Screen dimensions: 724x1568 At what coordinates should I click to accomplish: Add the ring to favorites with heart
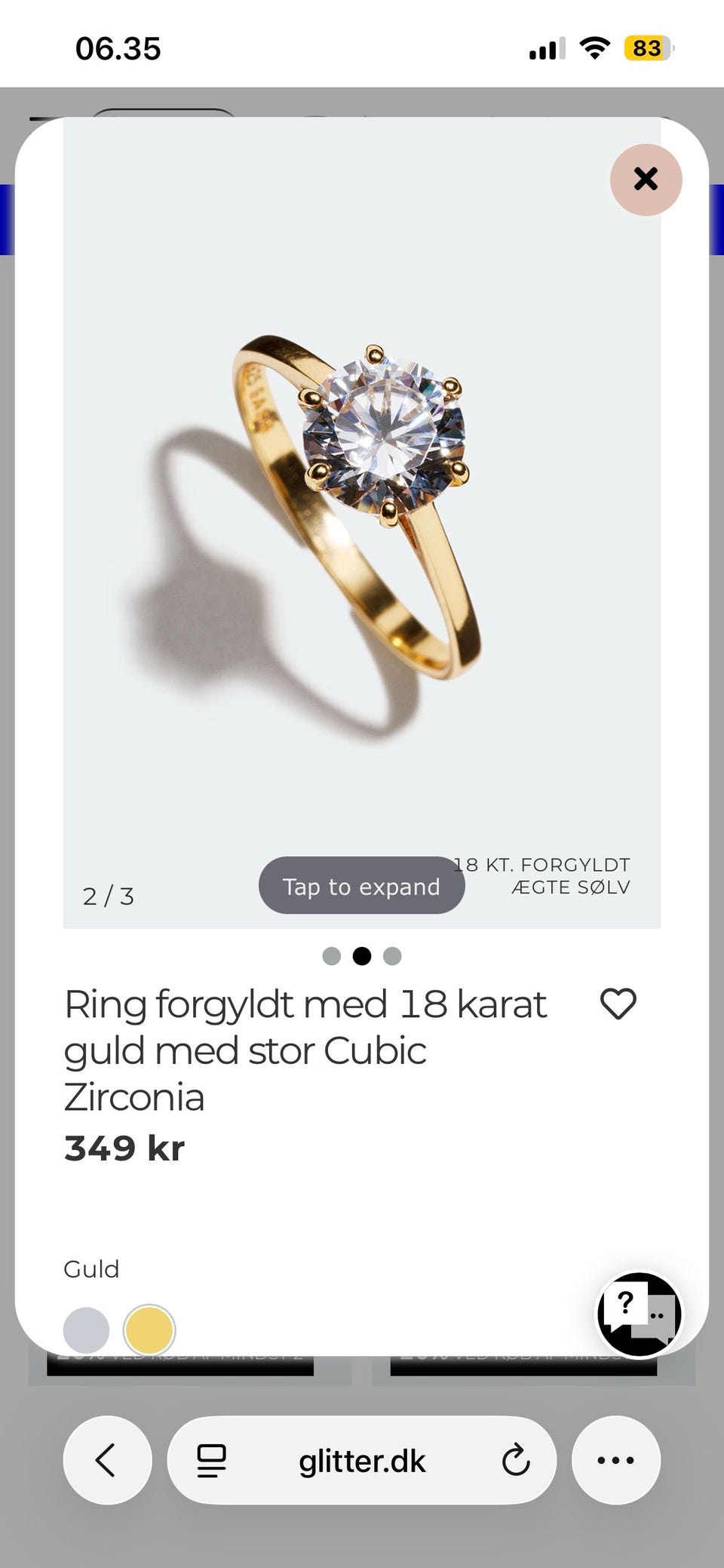click(x=618, y=1004)
